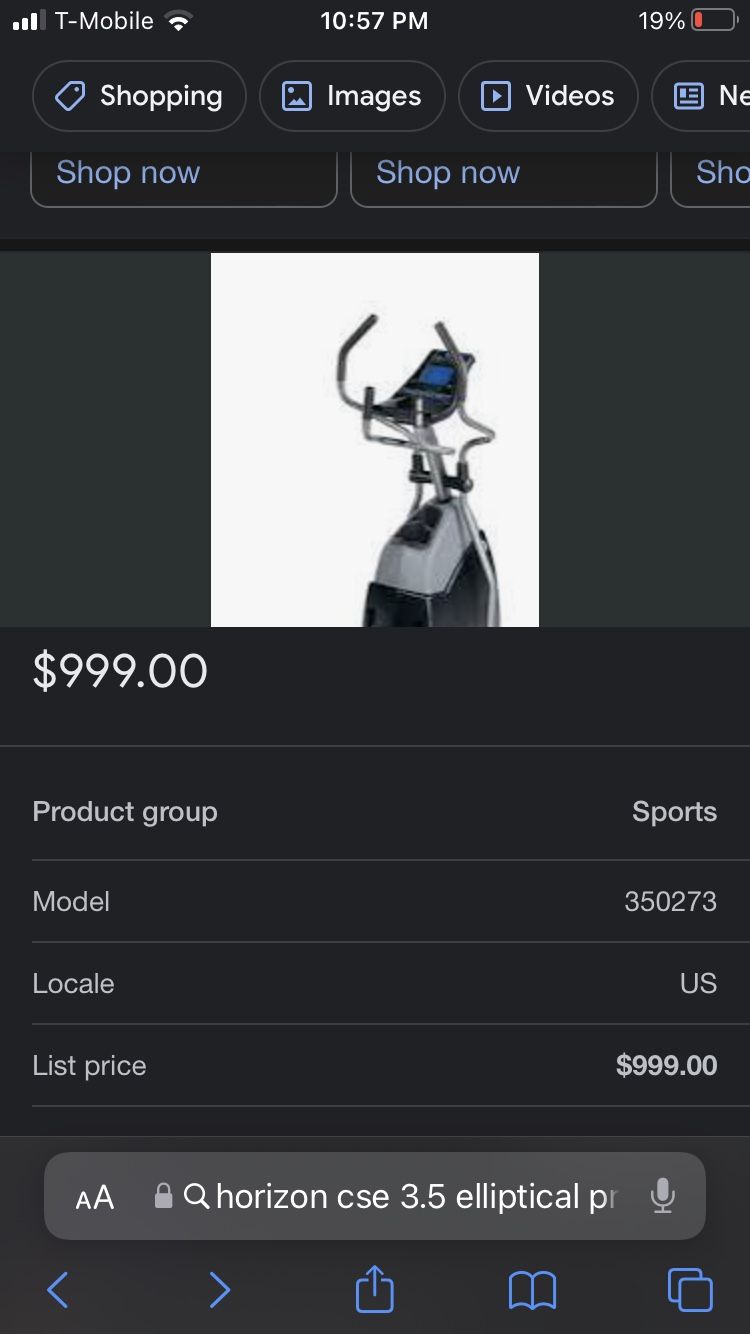Go forward to the next page
The image size is (750, 1334).
pos(219,1290)
